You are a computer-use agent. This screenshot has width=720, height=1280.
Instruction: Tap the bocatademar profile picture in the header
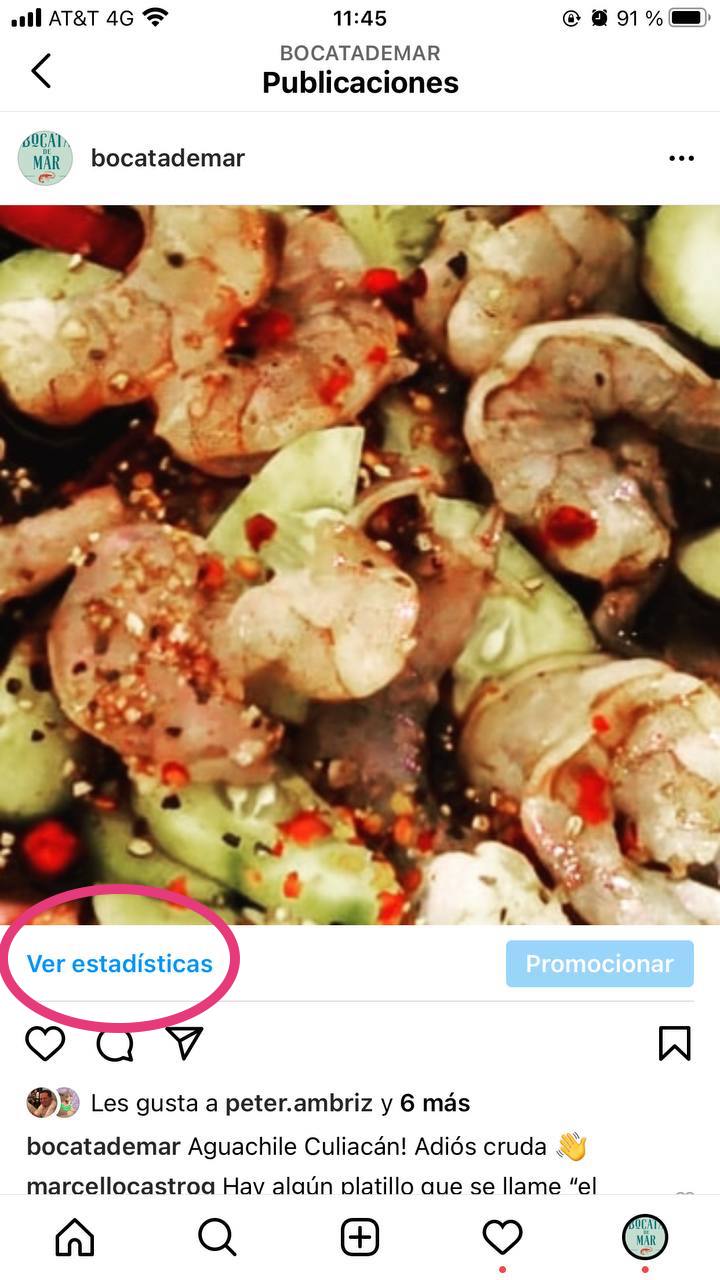[x=44, y=157]
